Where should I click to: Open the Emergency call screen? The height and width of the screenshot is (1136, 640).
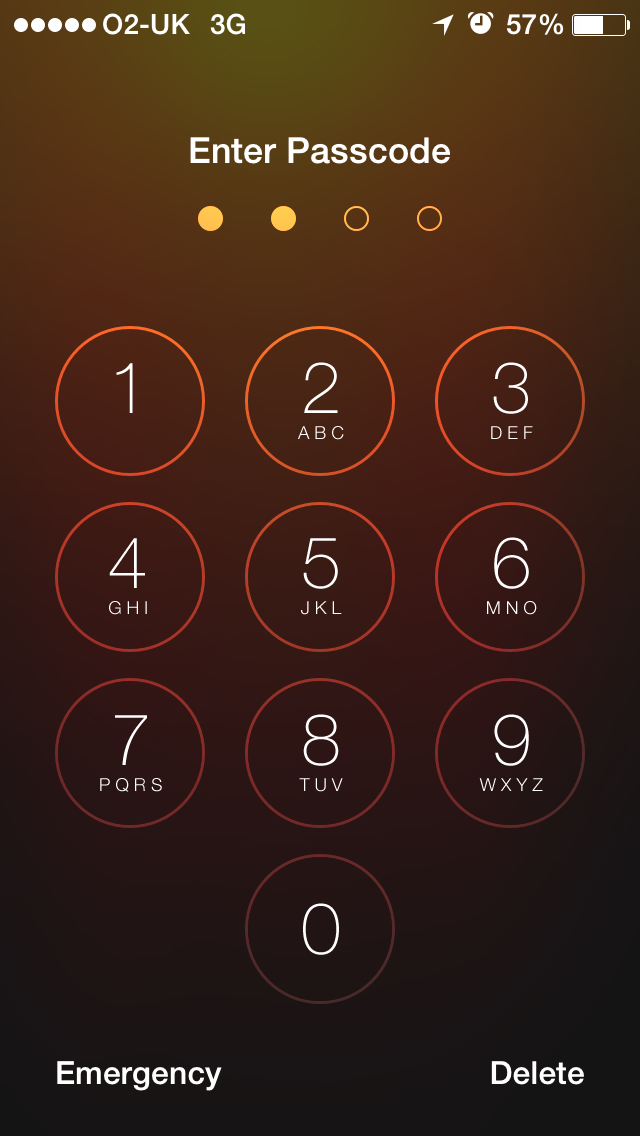tap(138, 1074)
